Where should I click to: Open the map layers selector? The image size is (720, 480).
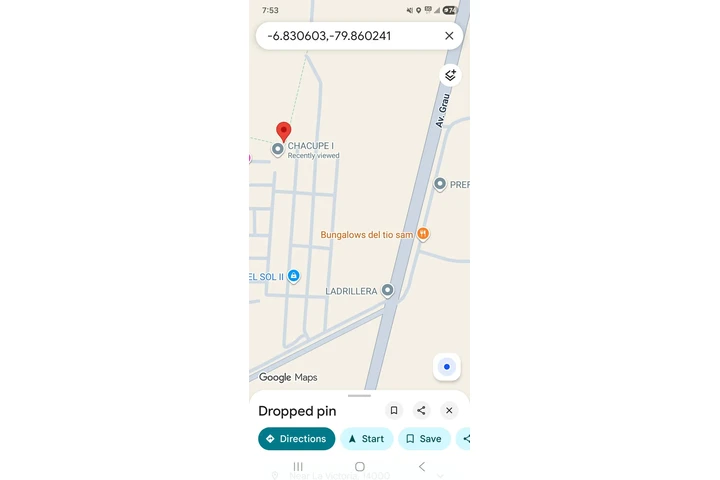(x=450, y=75)
